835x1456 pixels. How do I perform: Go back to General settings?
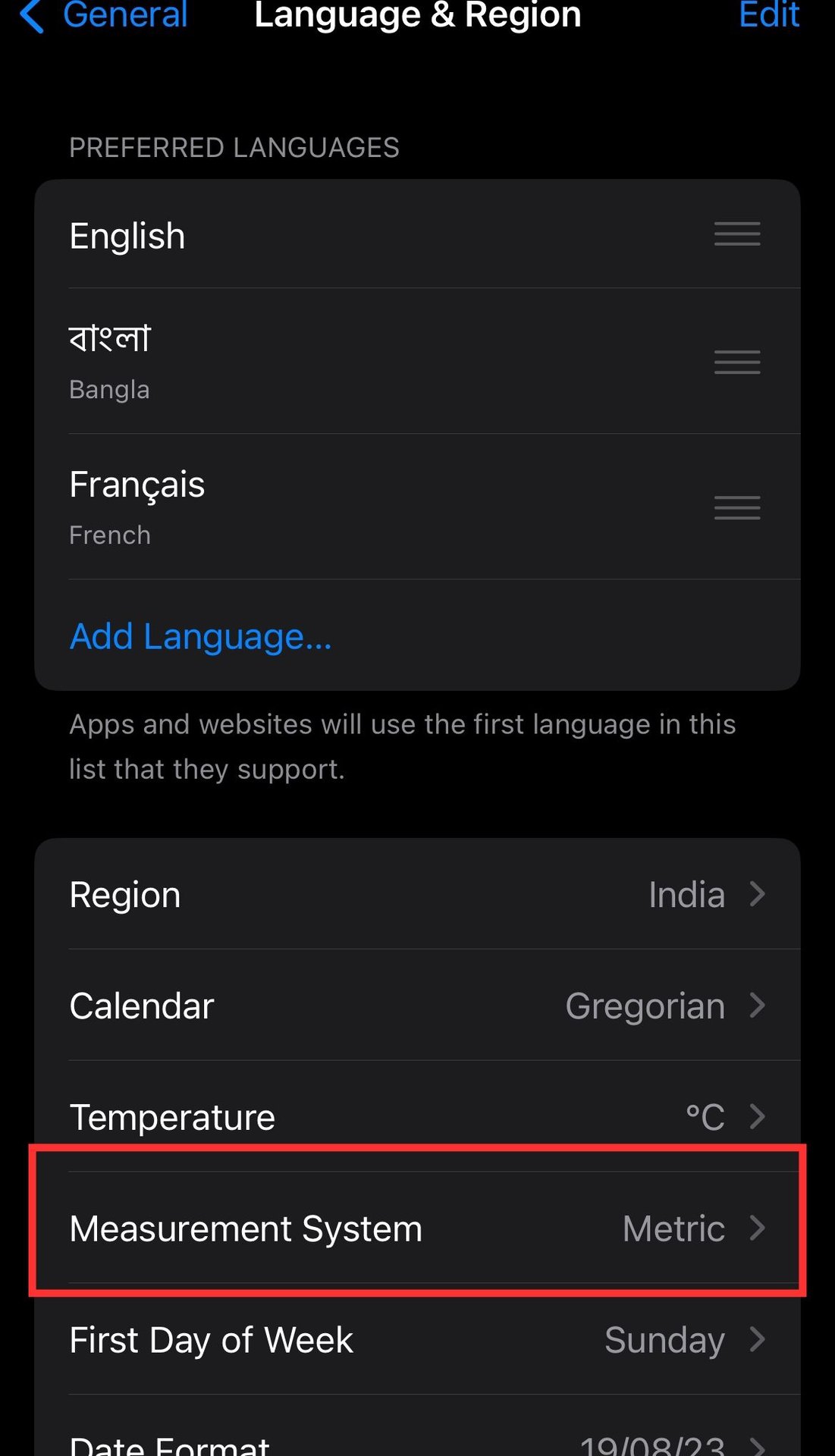106,15
